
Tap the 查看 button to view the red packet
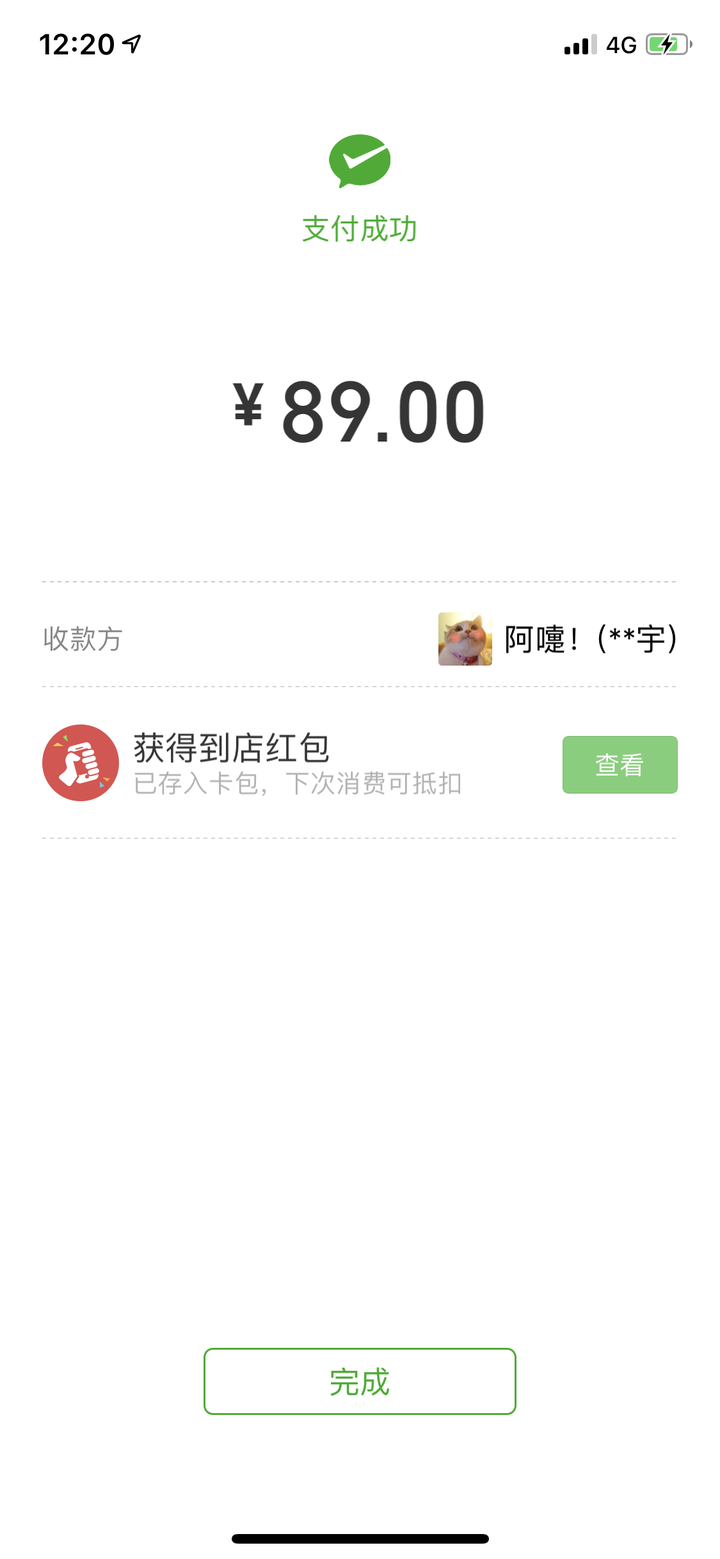620,764
